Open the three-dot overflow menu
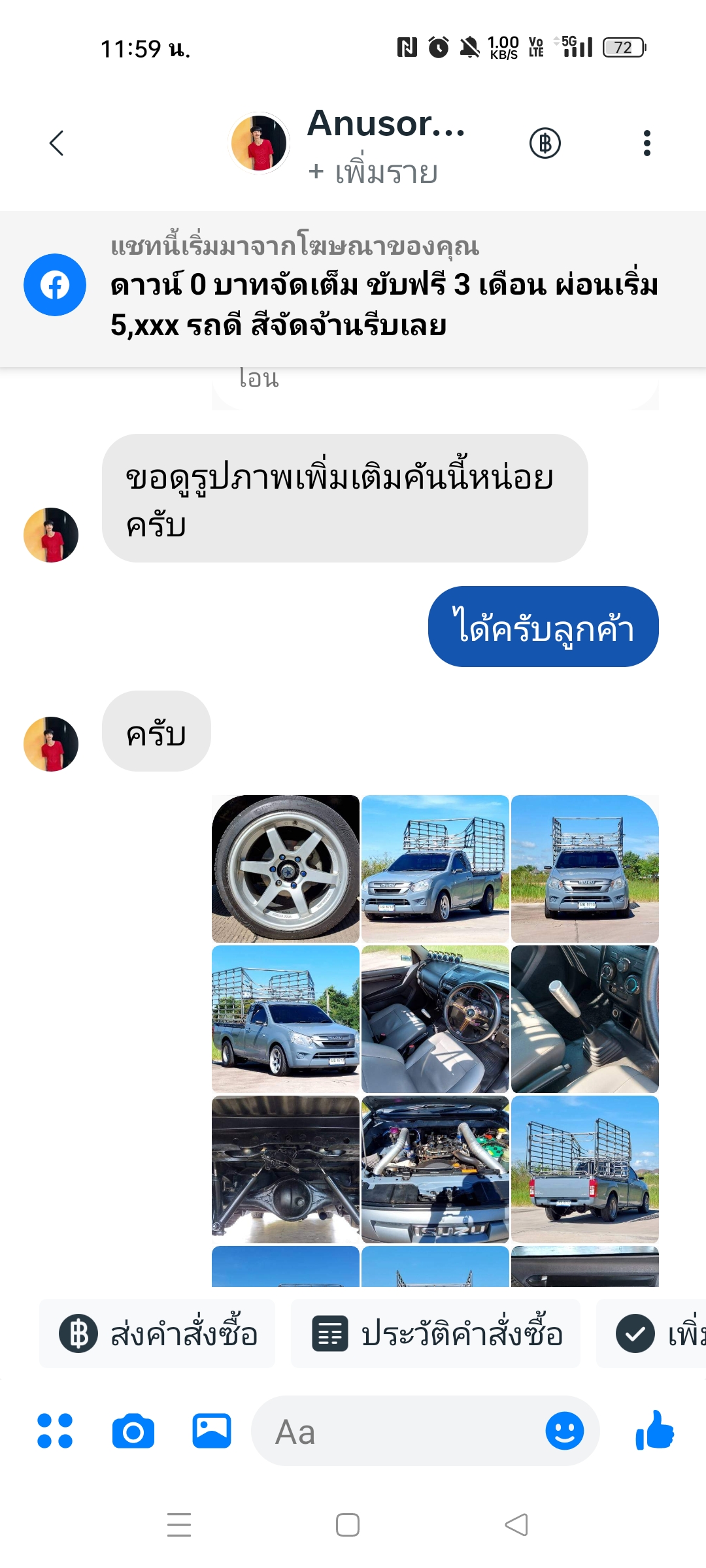The height and width of the screenshot is (1568, 706). 647,143
